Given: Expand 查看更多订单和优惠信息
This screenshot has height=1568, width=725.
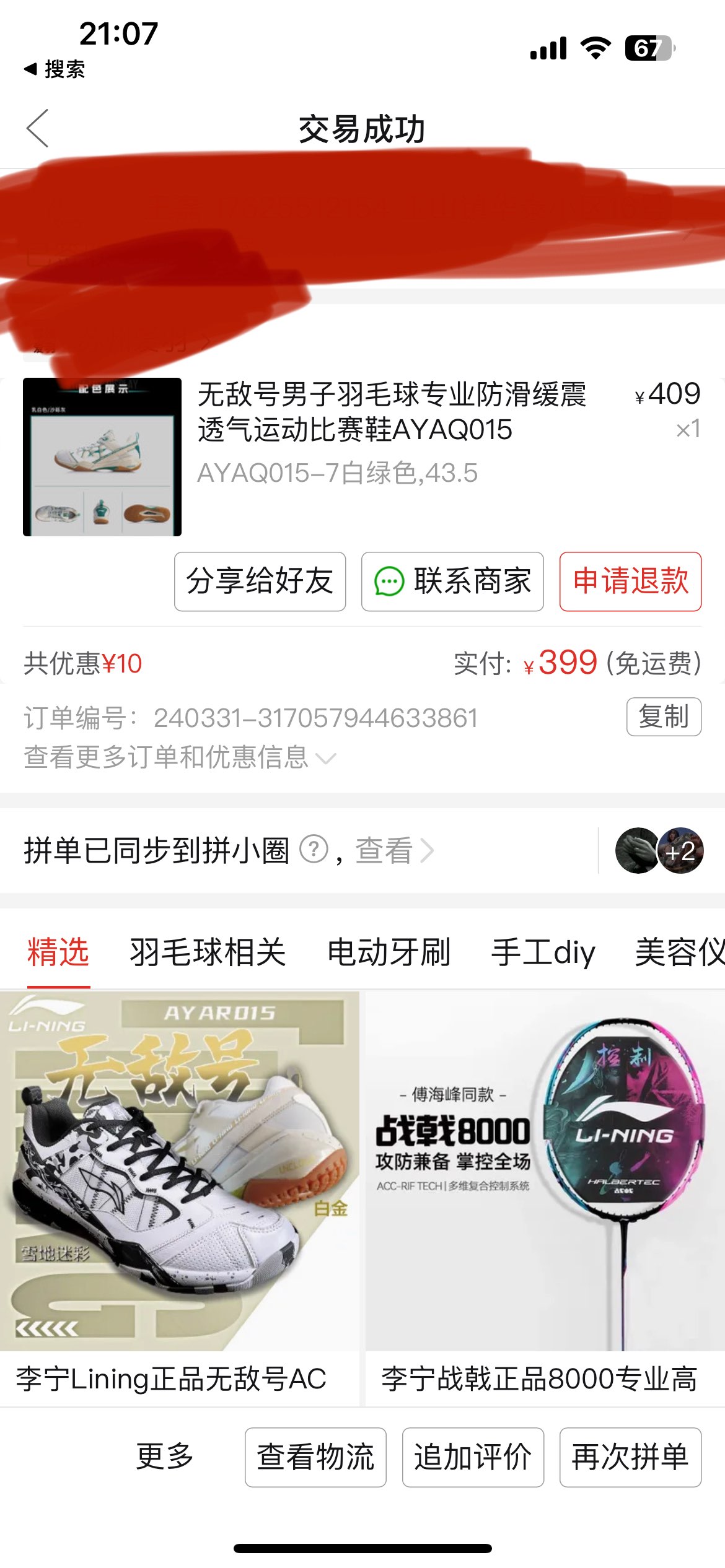Looking at the screenshot, I should click(180, 757).
